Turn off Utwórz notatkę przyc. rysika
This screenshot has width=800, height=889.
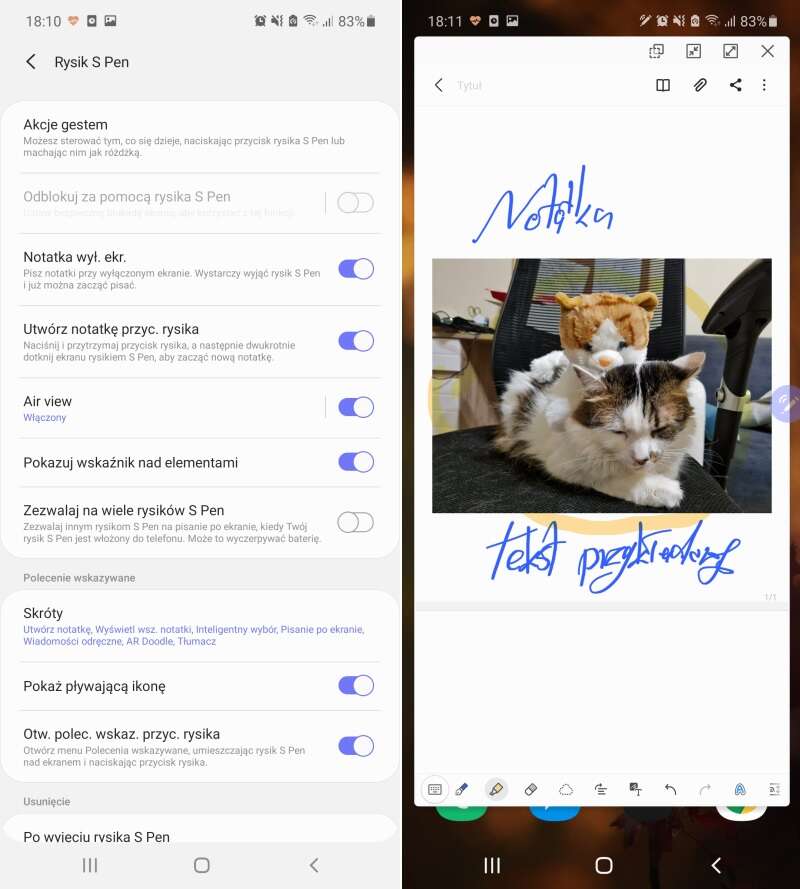click(355, 341)
